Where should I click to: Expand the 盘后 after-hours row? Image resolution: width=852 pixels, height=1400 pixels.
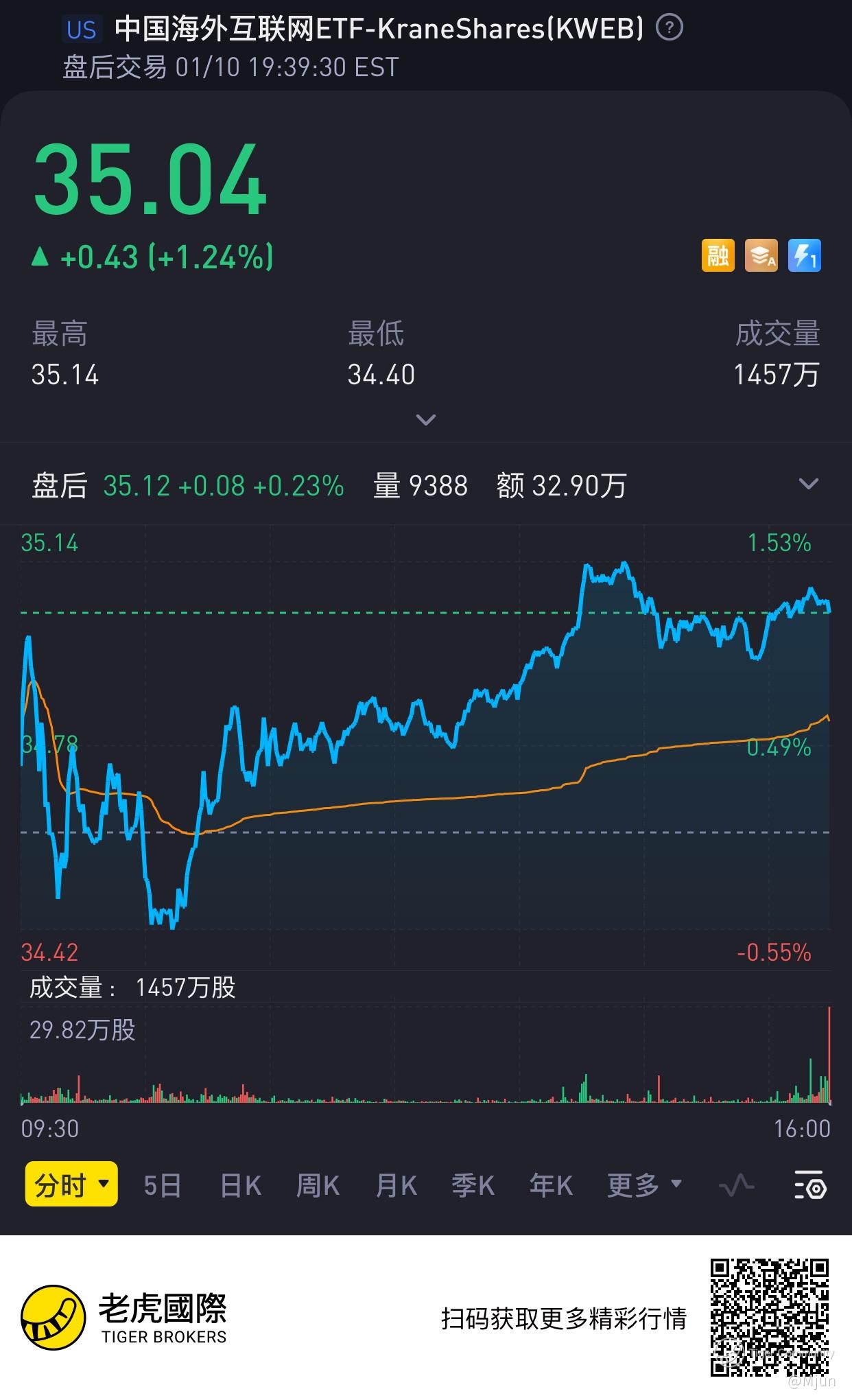[x=809, y=485]
